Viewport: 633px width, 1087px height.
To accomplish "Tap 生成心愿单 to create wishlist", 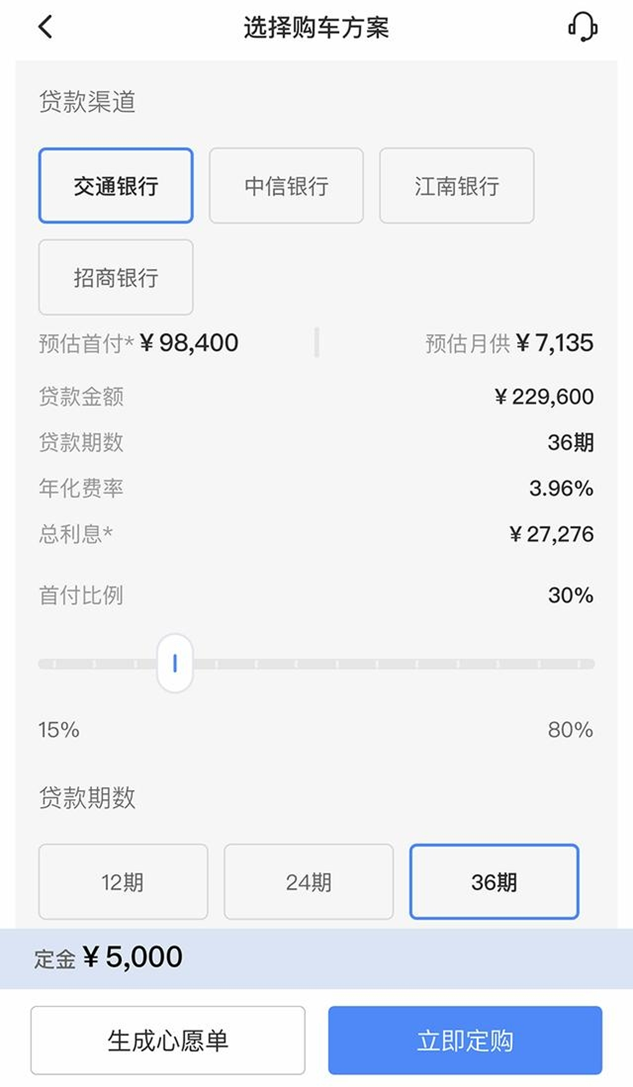I will pos(168,1040).
